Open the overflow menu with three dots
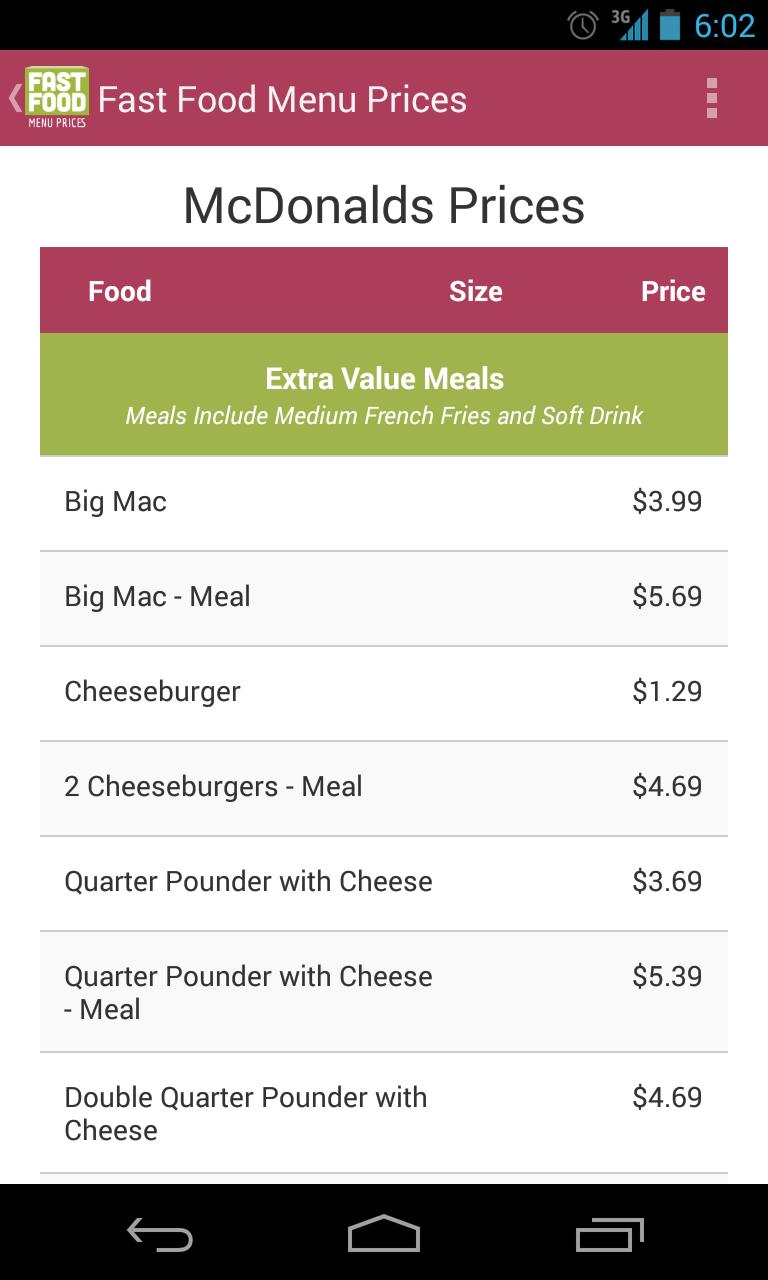Viewport: 768px width, 1280px height. (714, 98)
